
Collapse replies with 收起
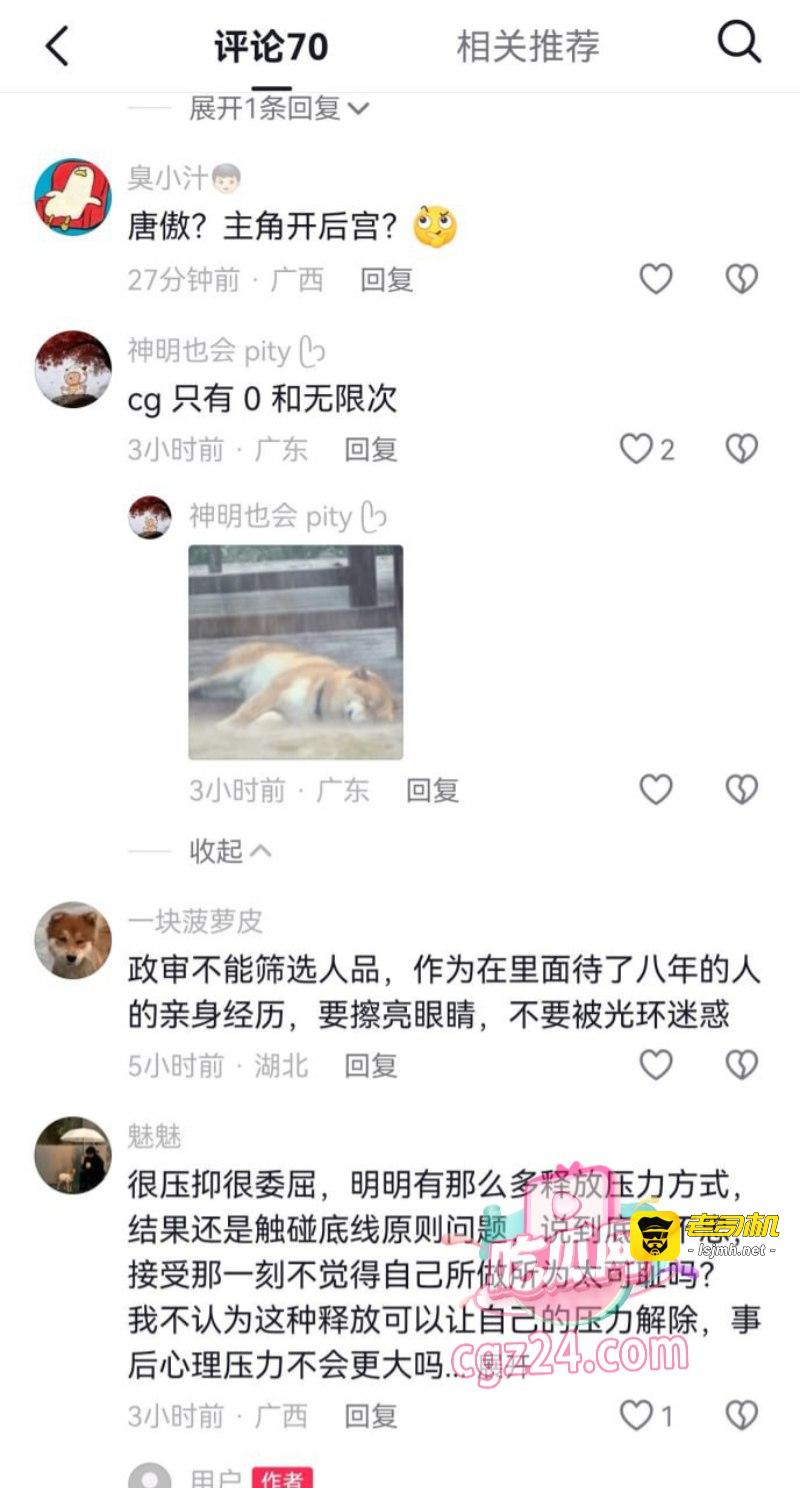point(229,851)
